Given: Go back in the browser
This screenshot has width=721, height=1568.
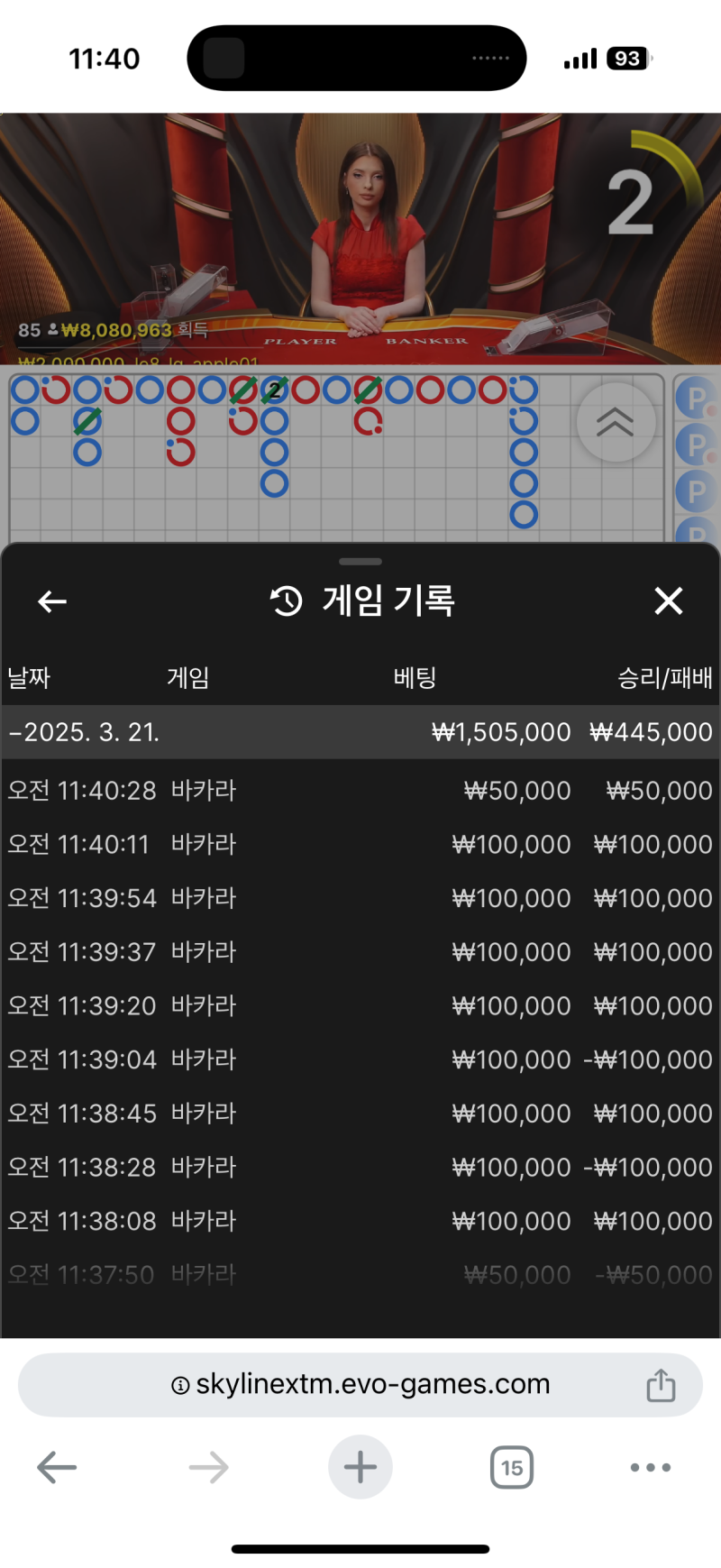Looking at the screenshot, I should [x=57, y=1467].
